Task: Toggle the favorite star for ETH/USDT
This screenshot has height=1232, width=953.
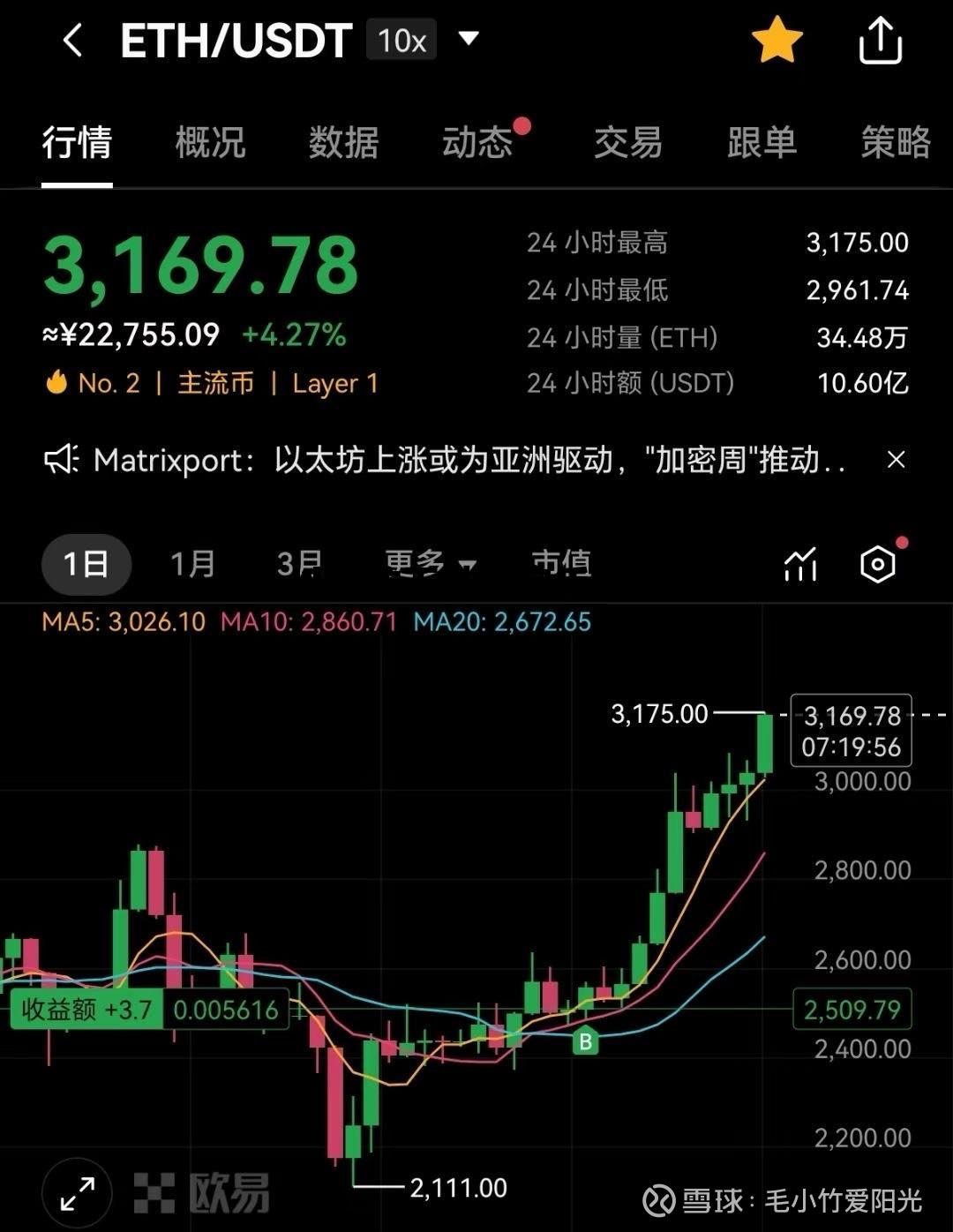Action: 777,39
